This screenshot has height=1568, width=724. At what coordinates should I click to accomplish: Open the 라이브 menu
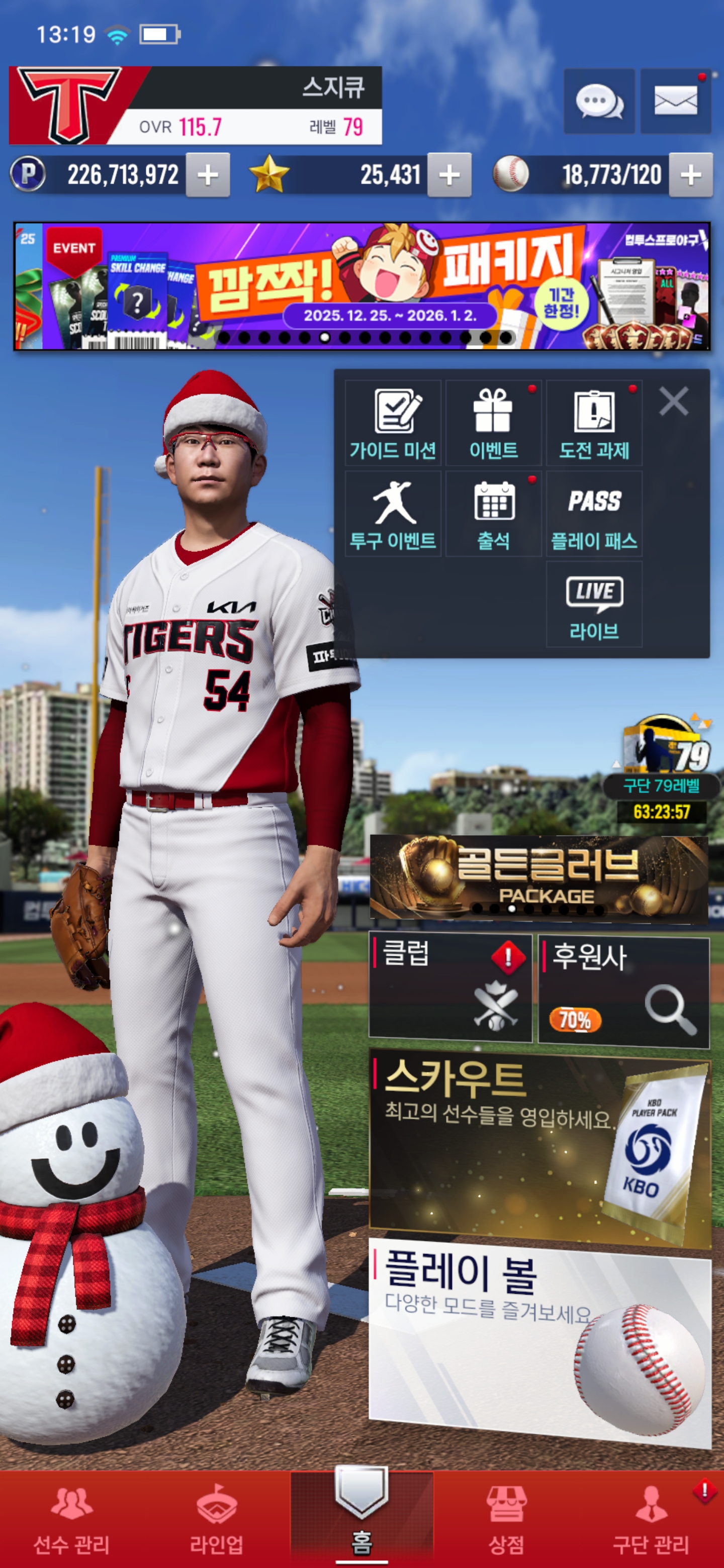pos(594,604)
